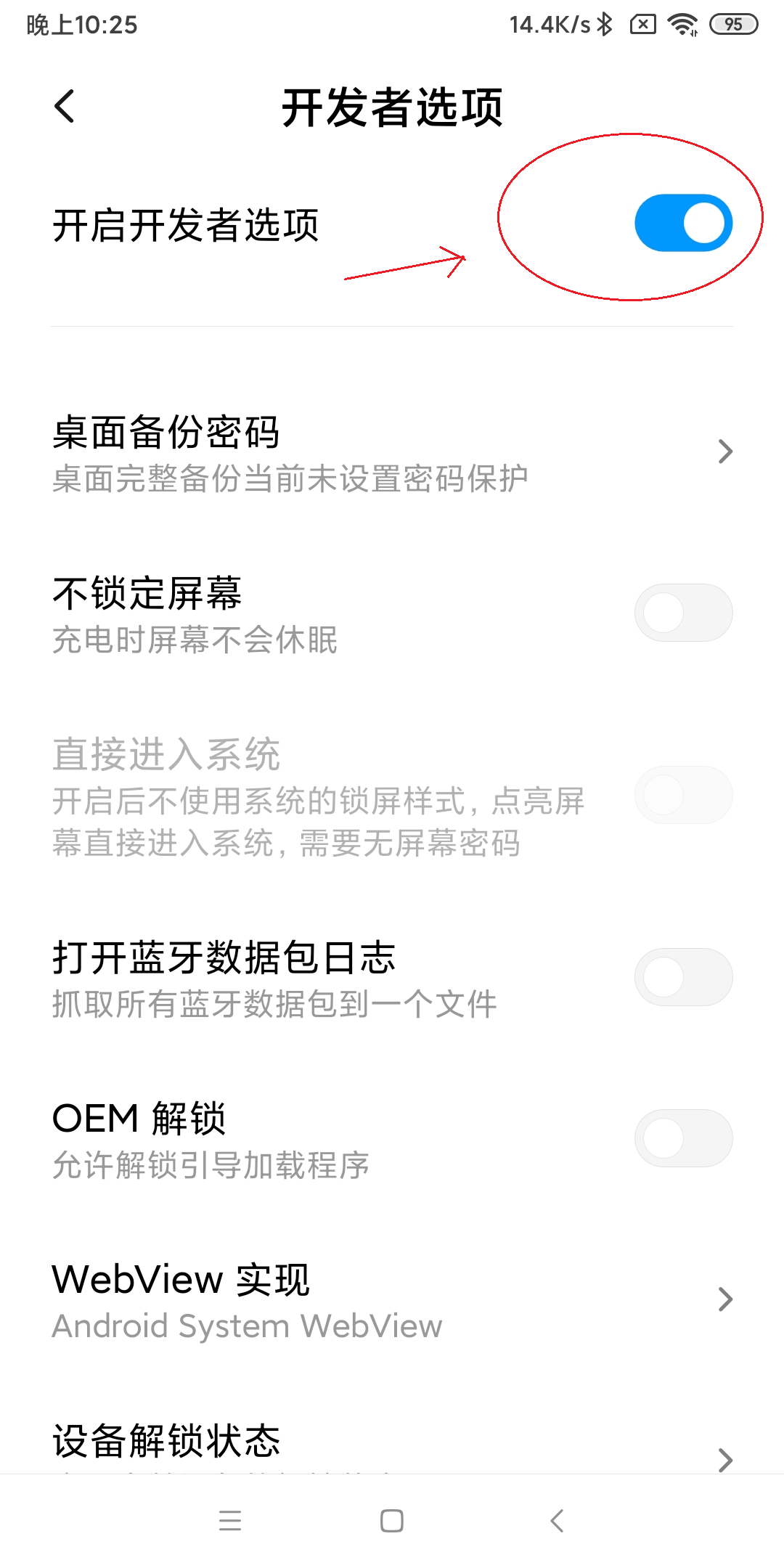Expand the 桌面备份密码 chevron
The image size is (784, 1568).
click(725, 452)
